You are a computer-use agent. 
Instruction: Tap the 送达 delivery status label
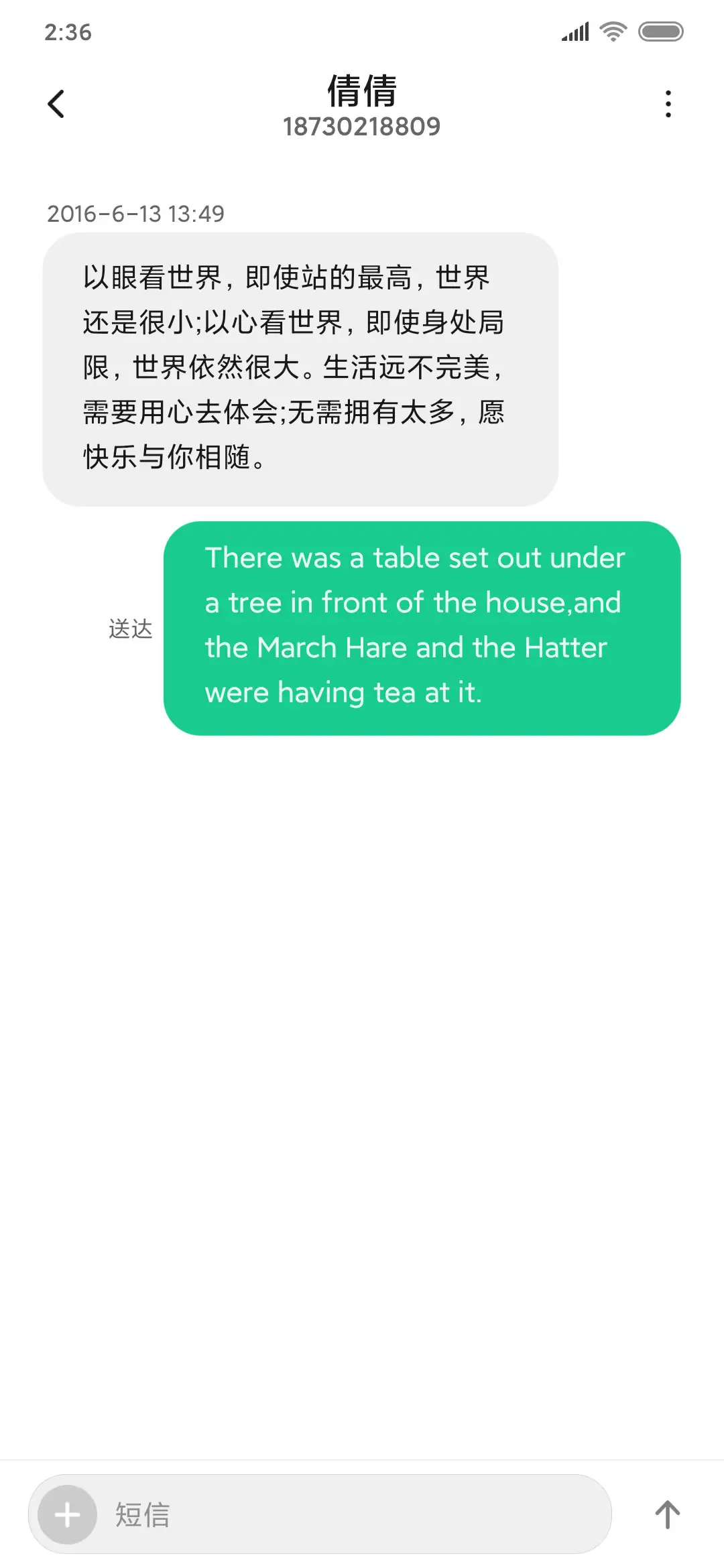click(130, 630)
